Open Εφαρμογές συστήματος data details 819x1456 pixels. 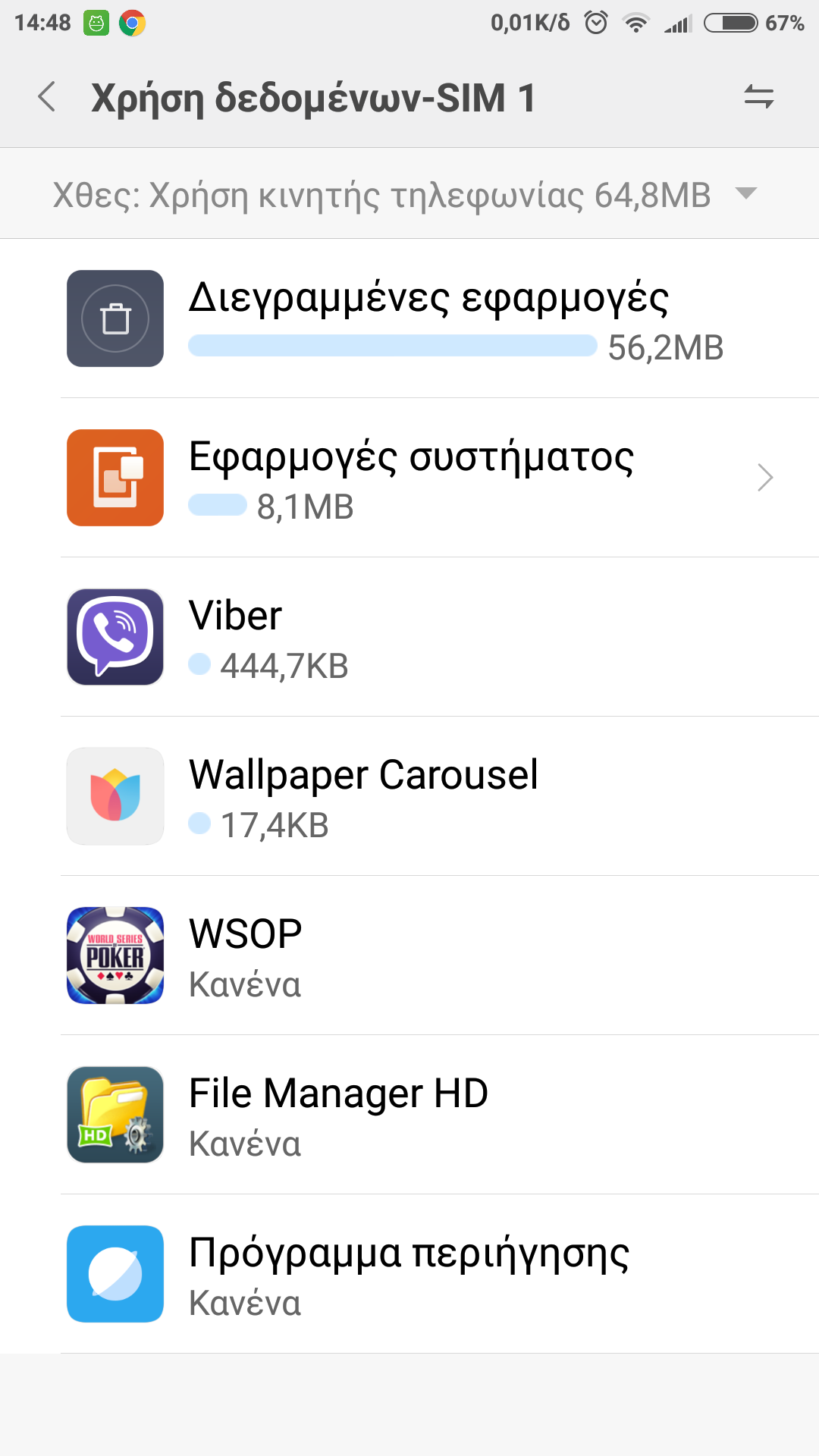point(409,478)
